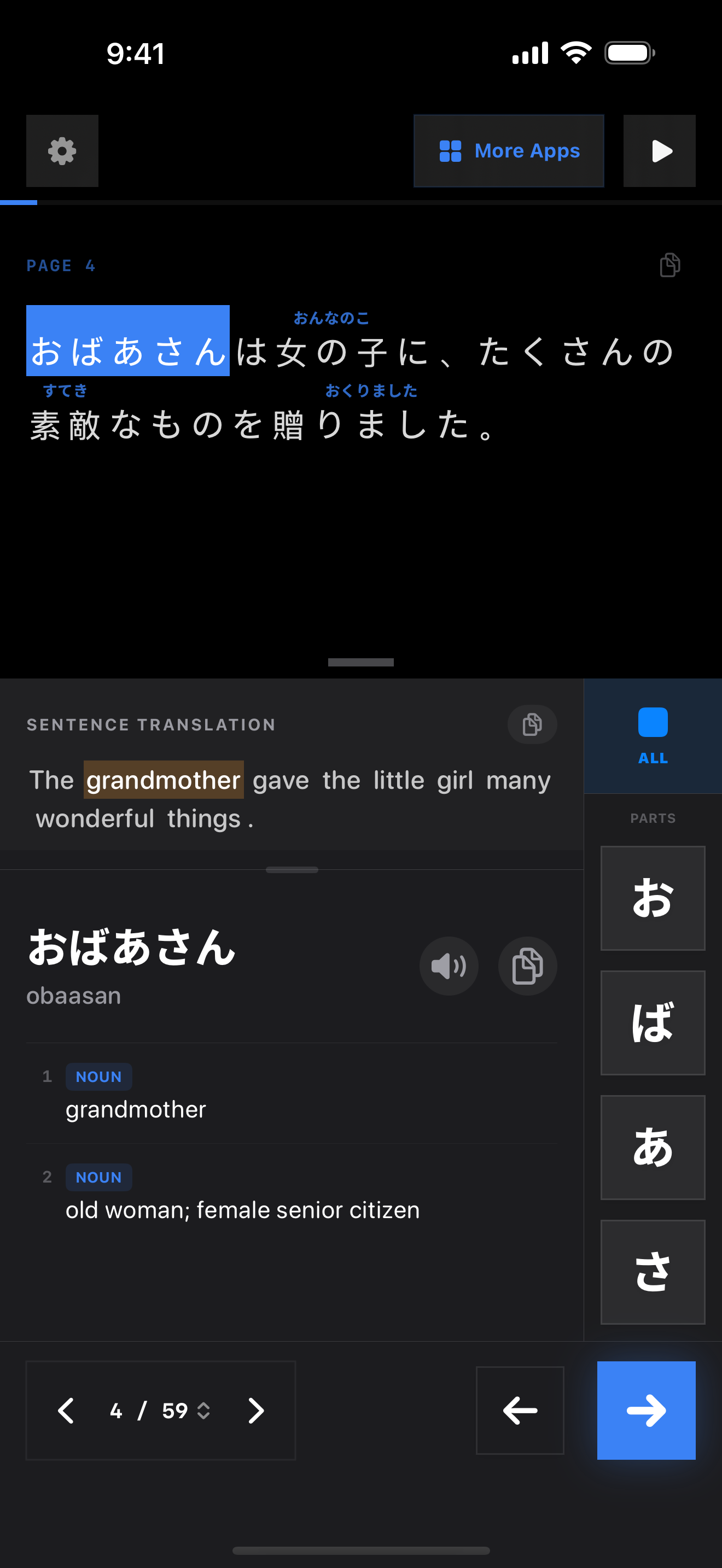722x1568 pixels.
Task: Copy the word おばあさん
Action: pos(527,966)
